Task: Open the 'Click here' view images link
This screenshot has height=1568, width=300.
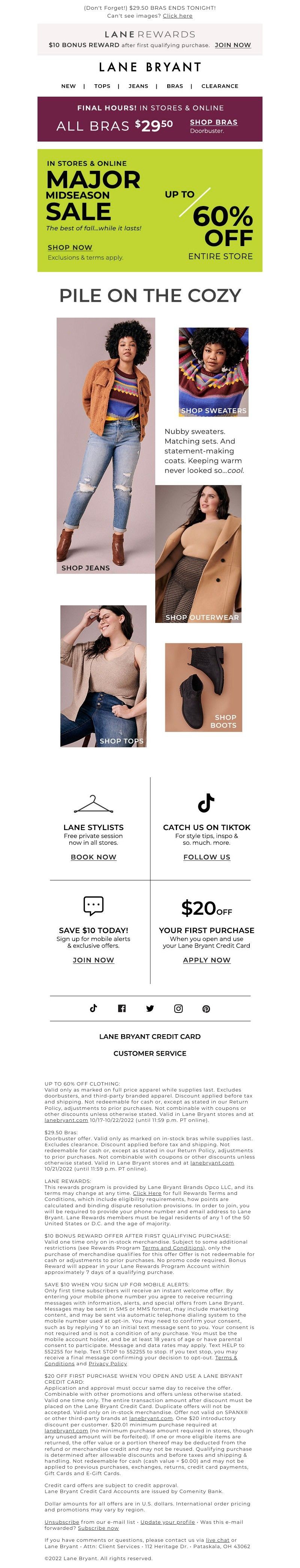Action: (x=177, y=16)
